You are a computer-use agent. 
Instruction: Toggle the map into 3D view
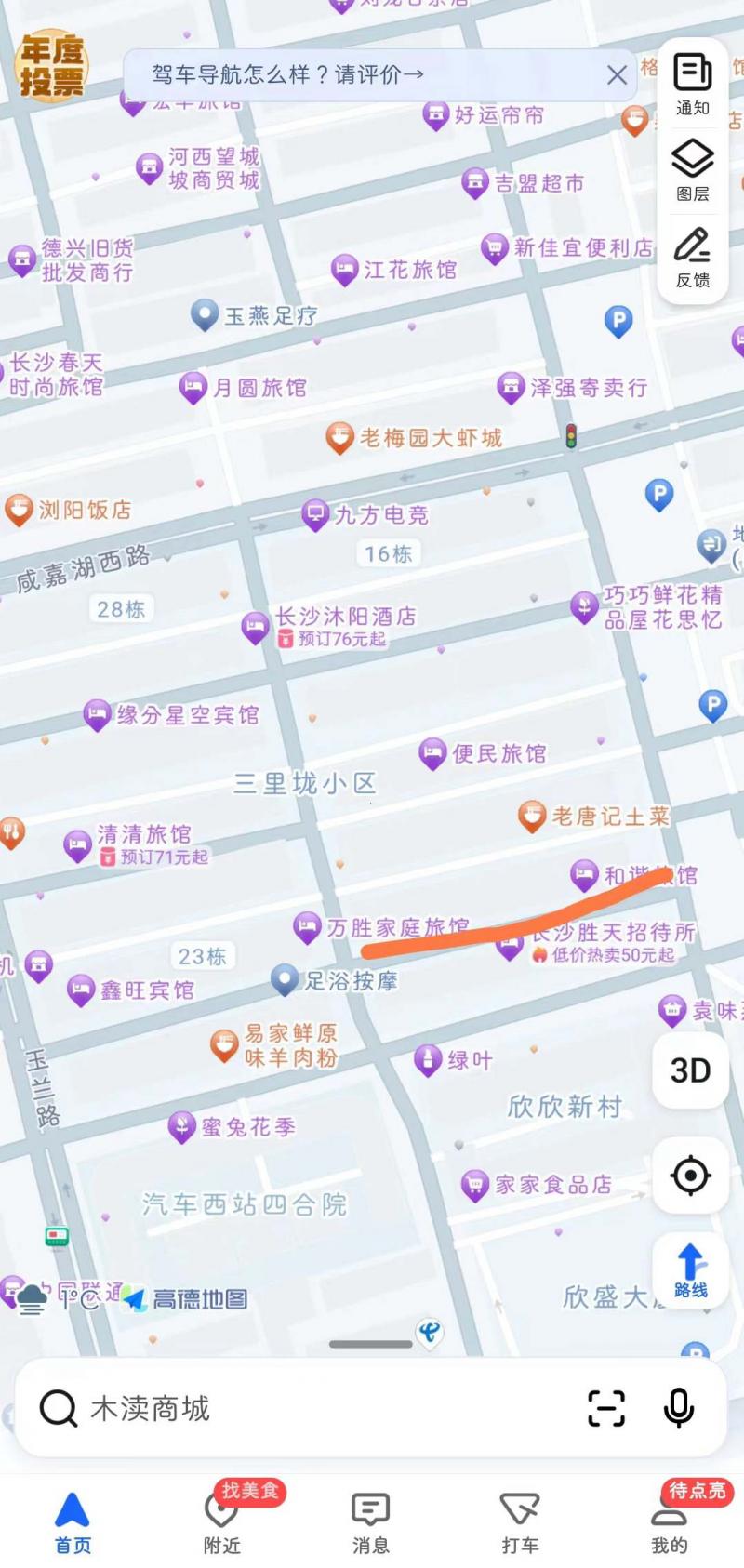point(690,1071)
